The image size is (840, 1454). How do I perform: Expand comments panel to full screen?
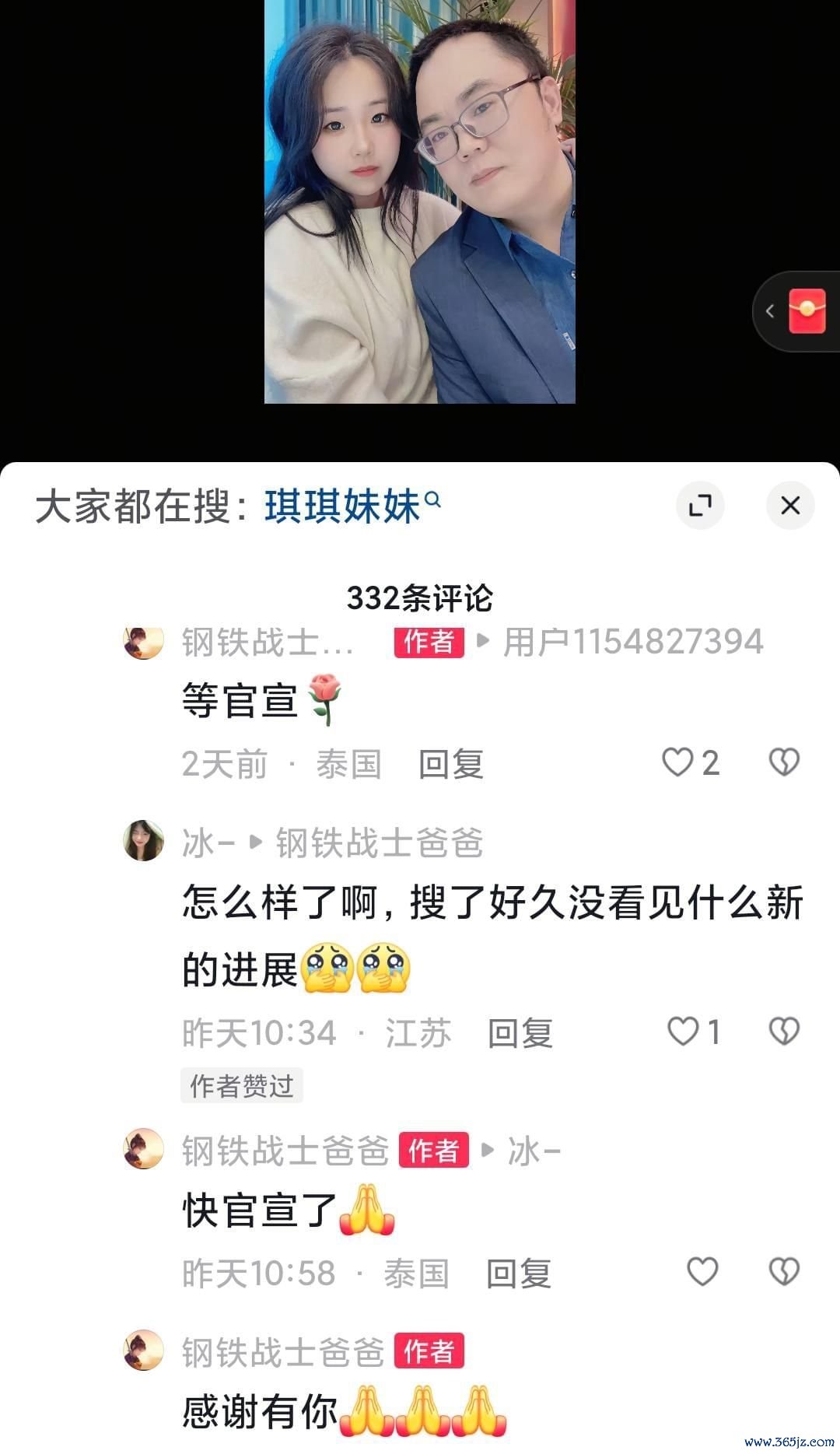(x=700, y=506)
